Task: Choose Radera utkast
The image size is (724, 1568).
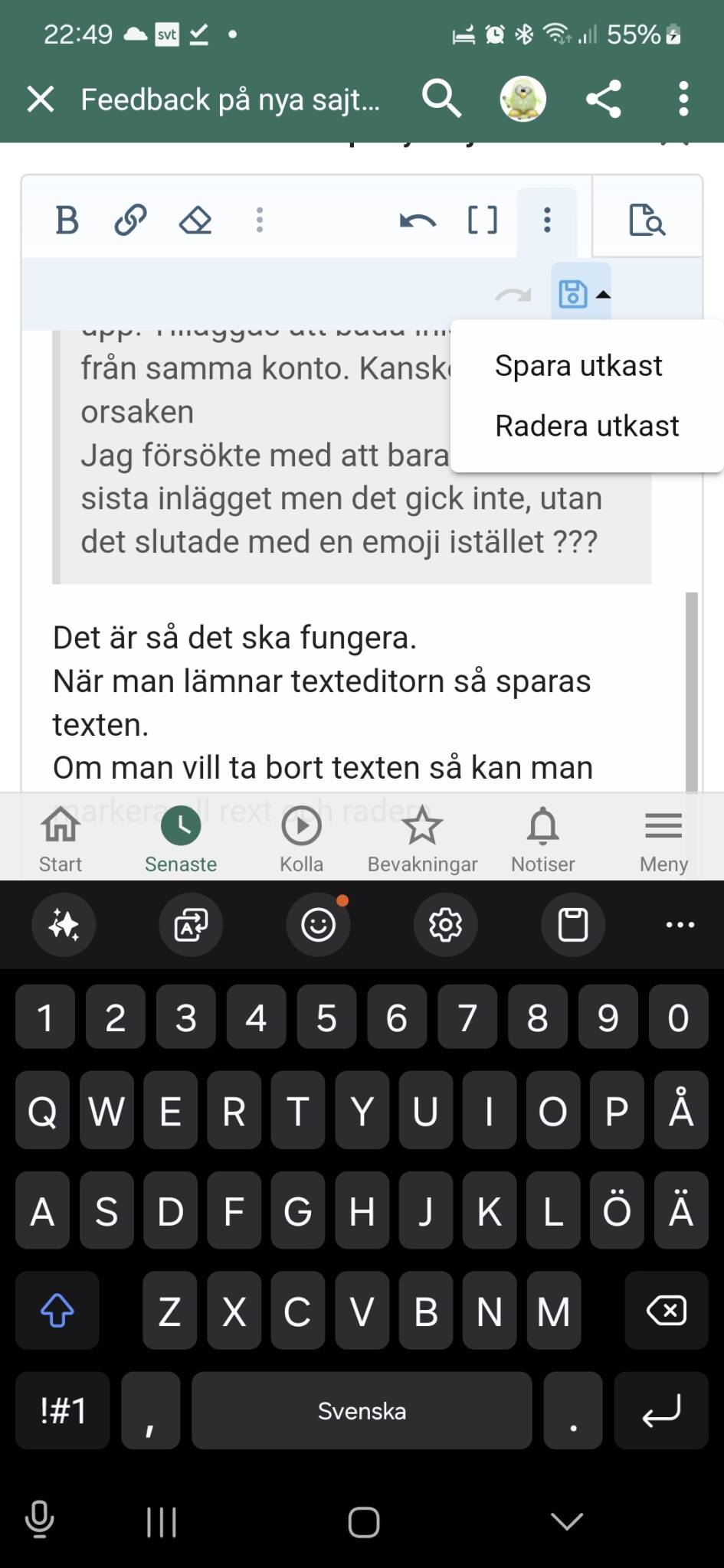Action: (x=587, y=426)
